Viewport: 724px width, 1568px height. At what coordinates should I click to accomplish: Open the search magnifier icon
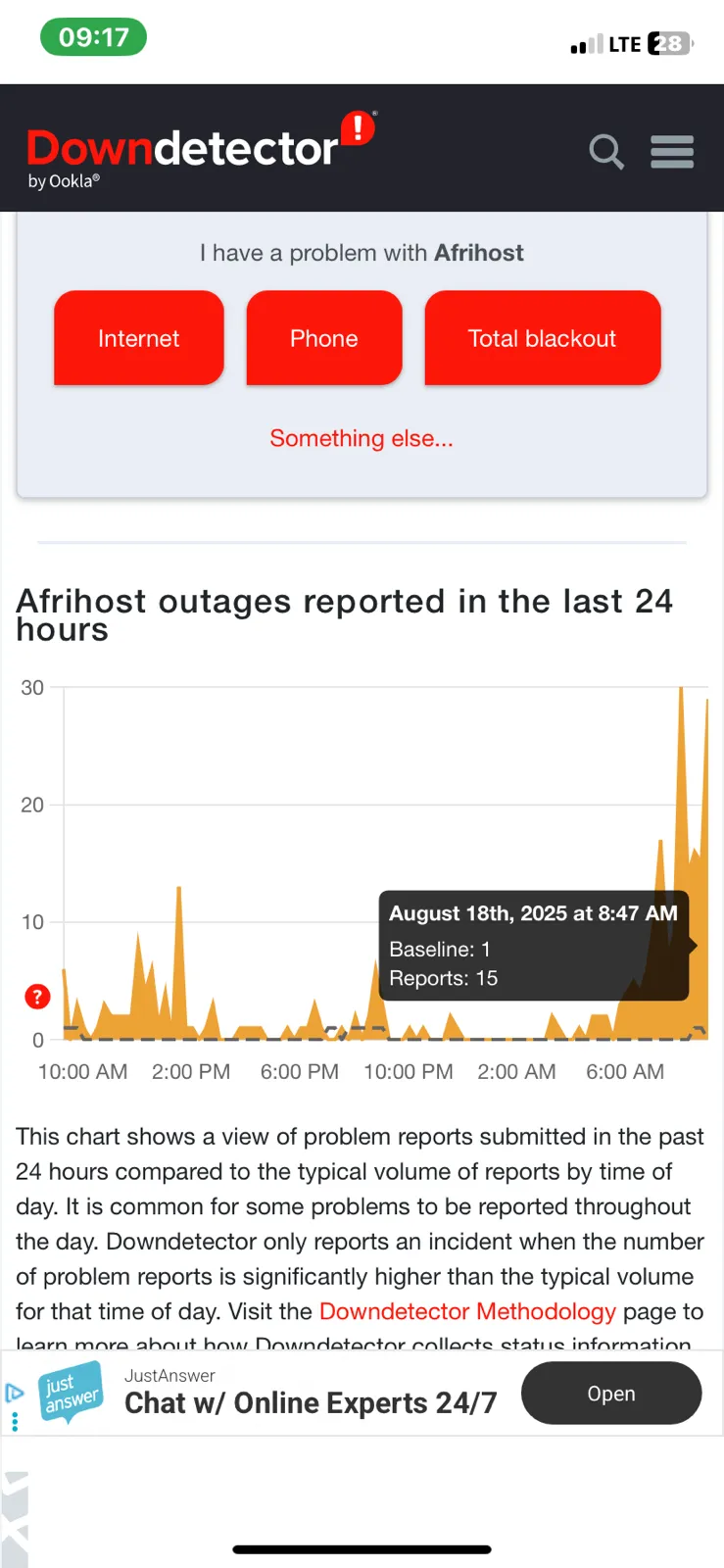606,152
